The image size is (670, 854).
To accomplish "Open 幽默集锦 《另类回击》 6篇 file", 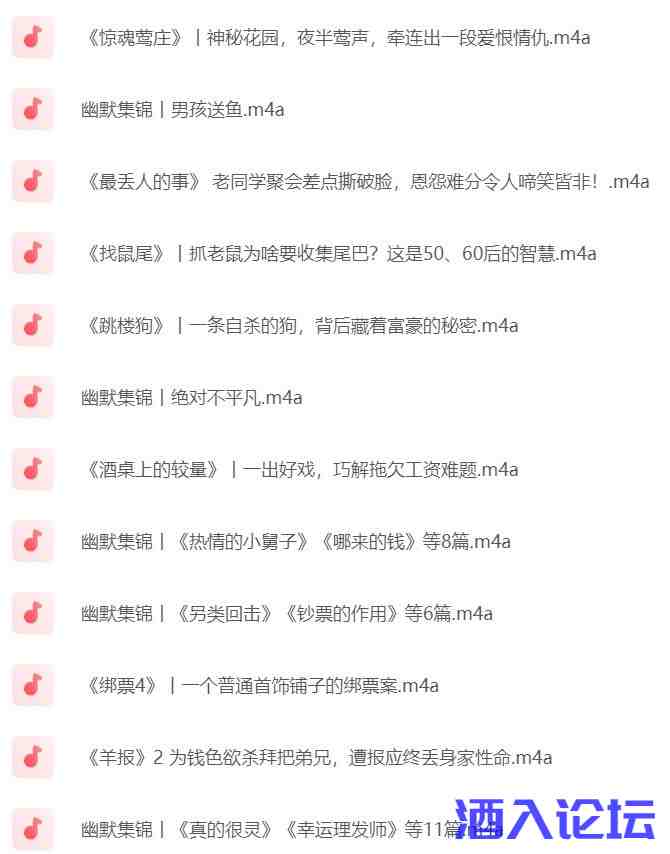I will click(x=286, y=614).
